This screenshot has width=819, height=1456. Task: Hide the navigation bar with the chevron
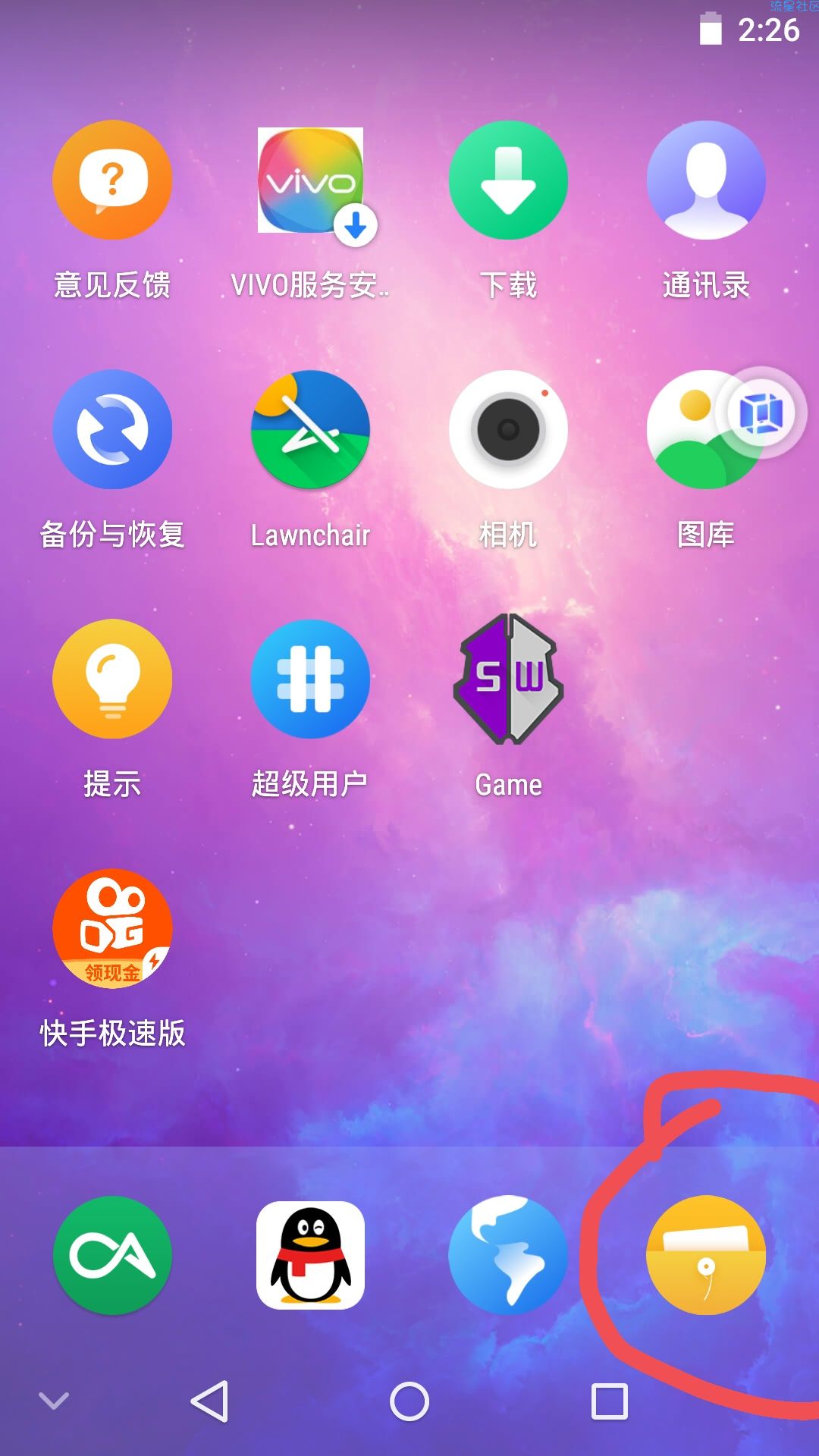tap(54, 1400)
